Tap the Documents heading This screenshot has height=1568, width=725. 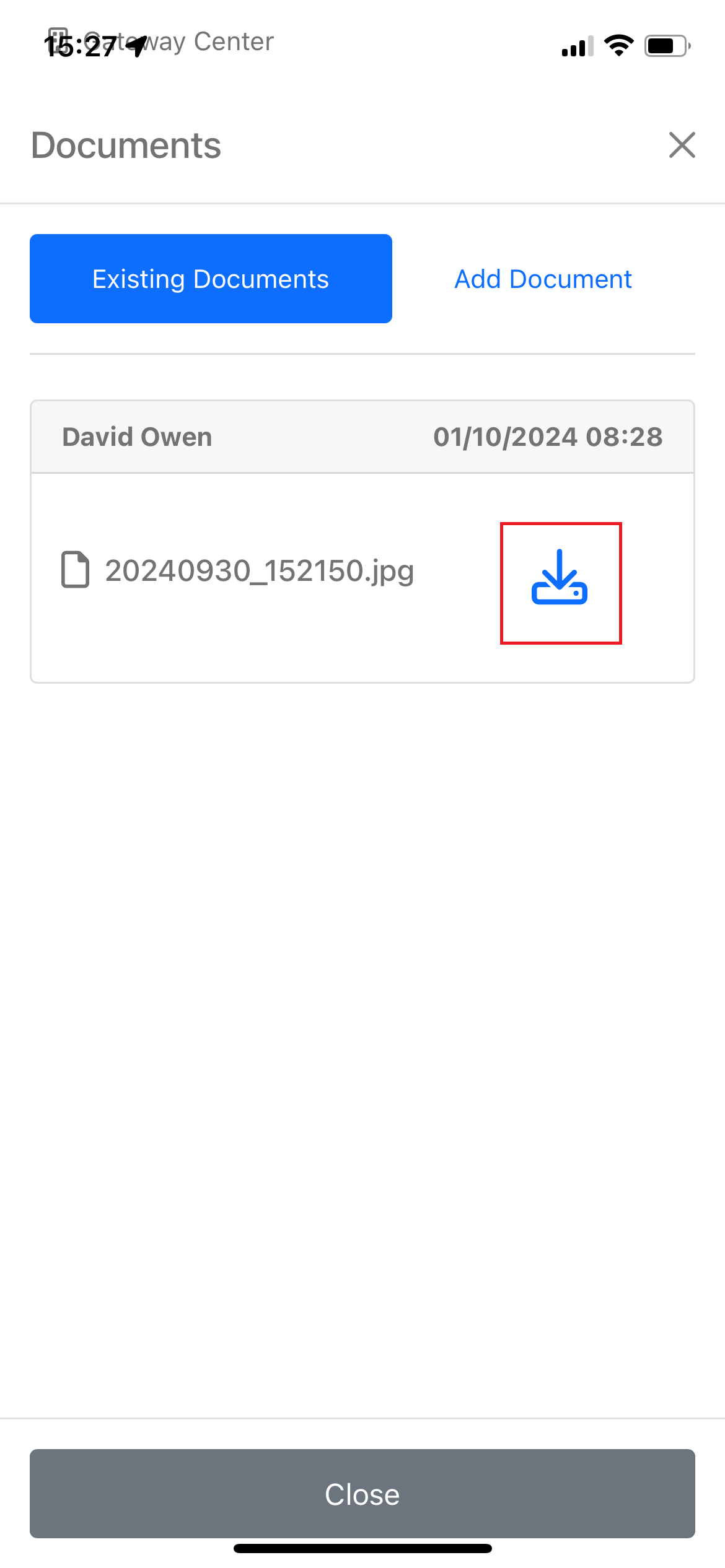(126, 146)
